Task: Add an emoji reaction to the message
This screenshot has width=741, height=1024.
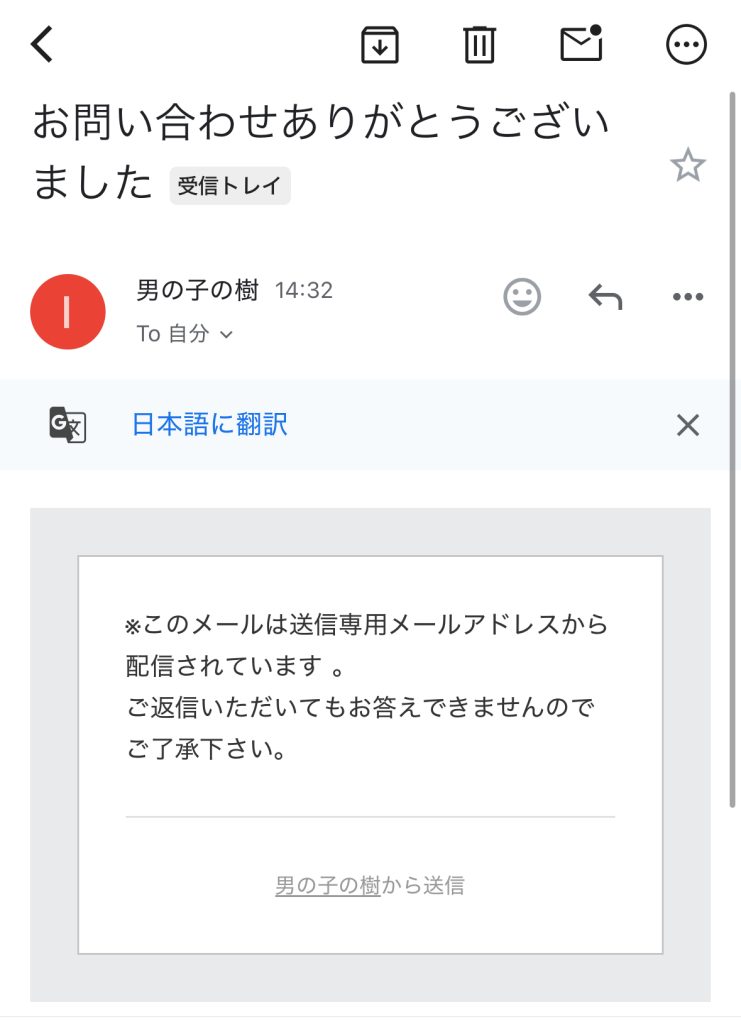Action: tap(522, 297)
